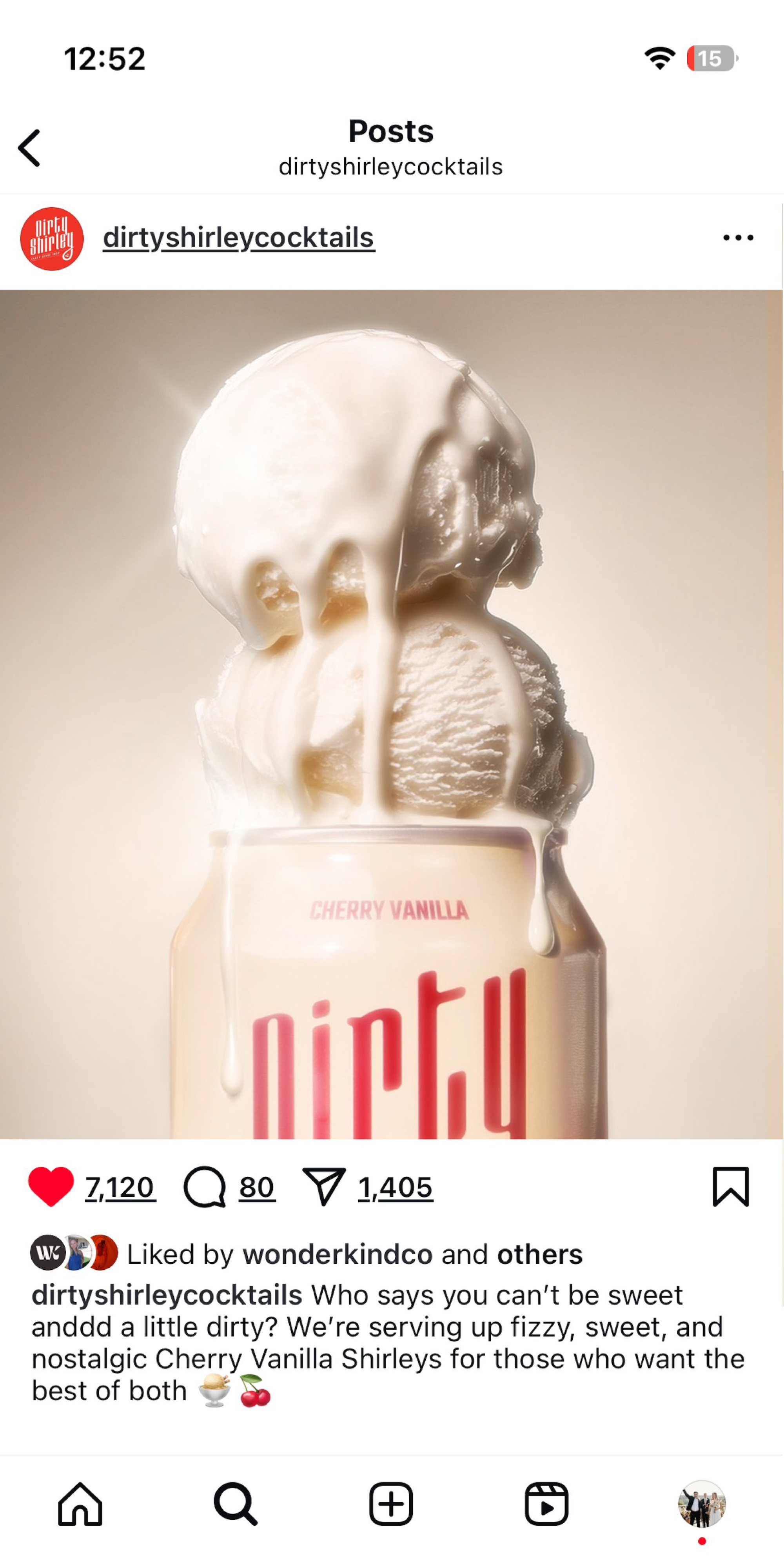Open my profile tab
This screenshot has width=784, height=1568.
[702, 1504]
